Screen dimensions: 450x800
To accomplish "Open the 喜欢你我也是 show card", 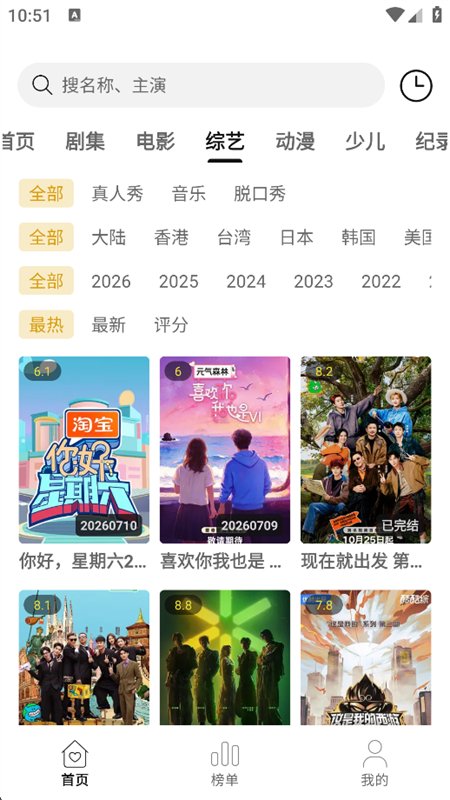I will (225, 463).
